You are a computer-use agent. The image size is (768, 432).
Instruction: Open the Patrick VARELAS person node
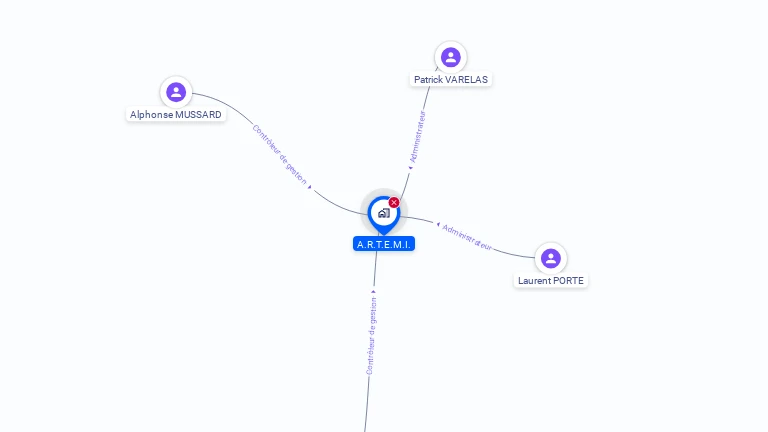450,57
